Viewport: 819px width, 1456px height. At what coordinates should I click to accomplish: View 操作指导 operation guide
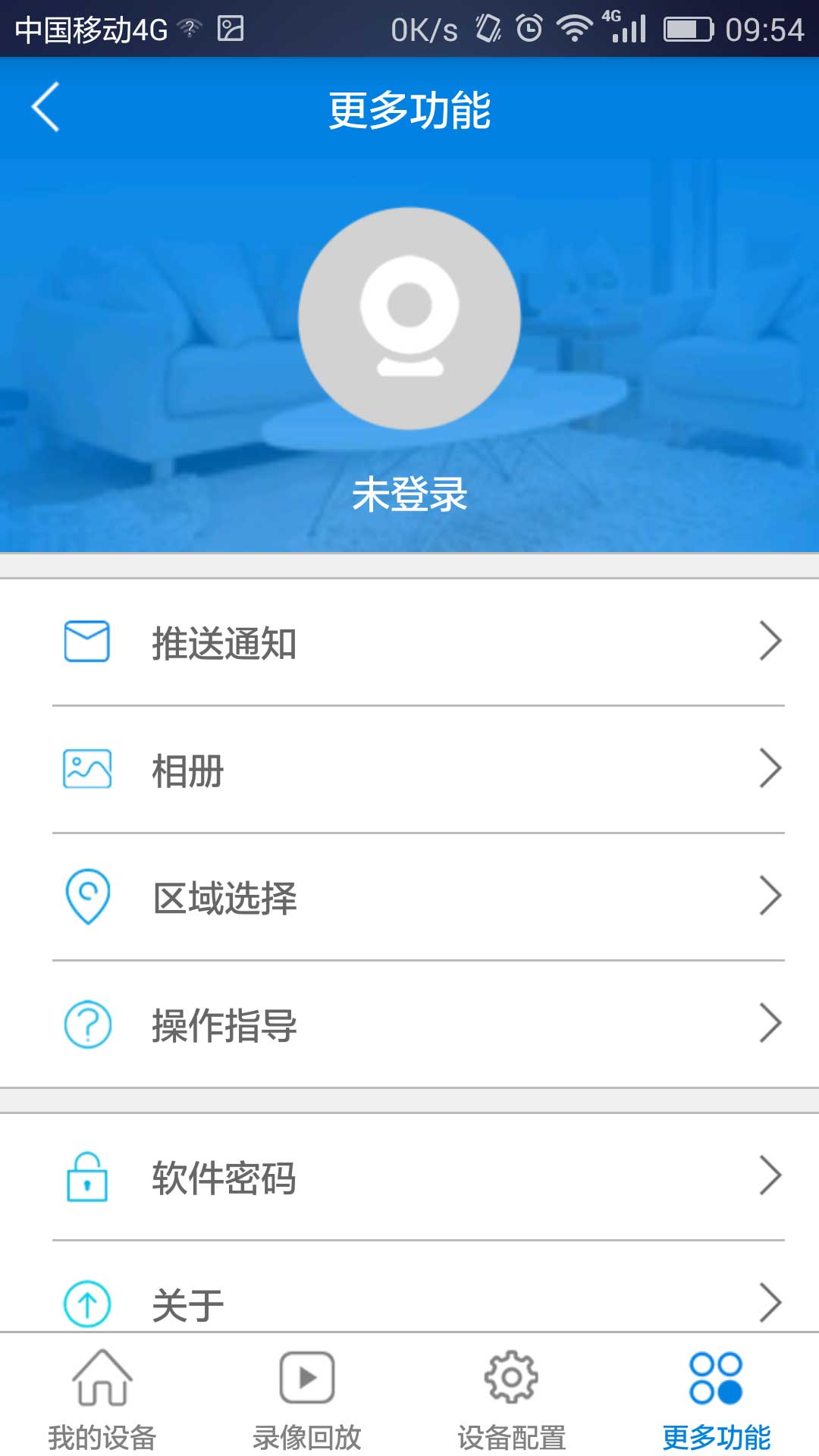[x=409, y=1025]
